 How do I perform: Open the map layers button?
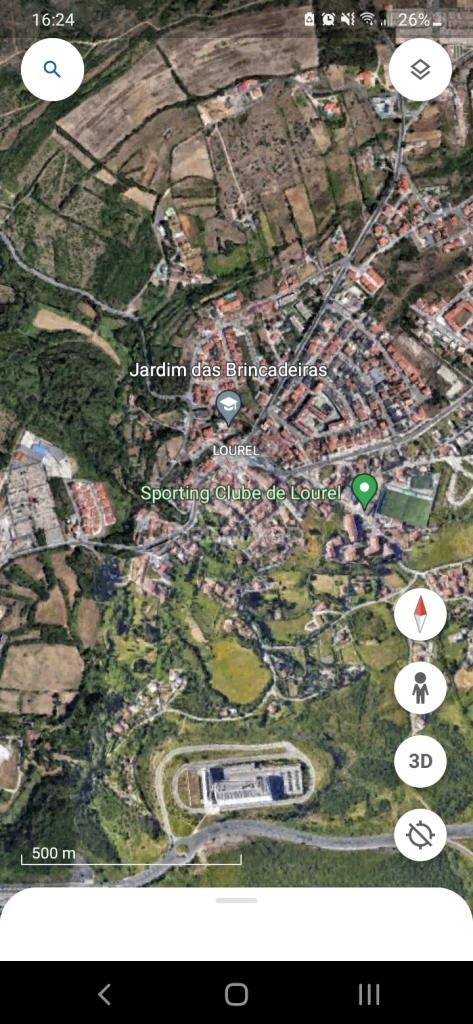pyautogui.click(x=420, y=69)
